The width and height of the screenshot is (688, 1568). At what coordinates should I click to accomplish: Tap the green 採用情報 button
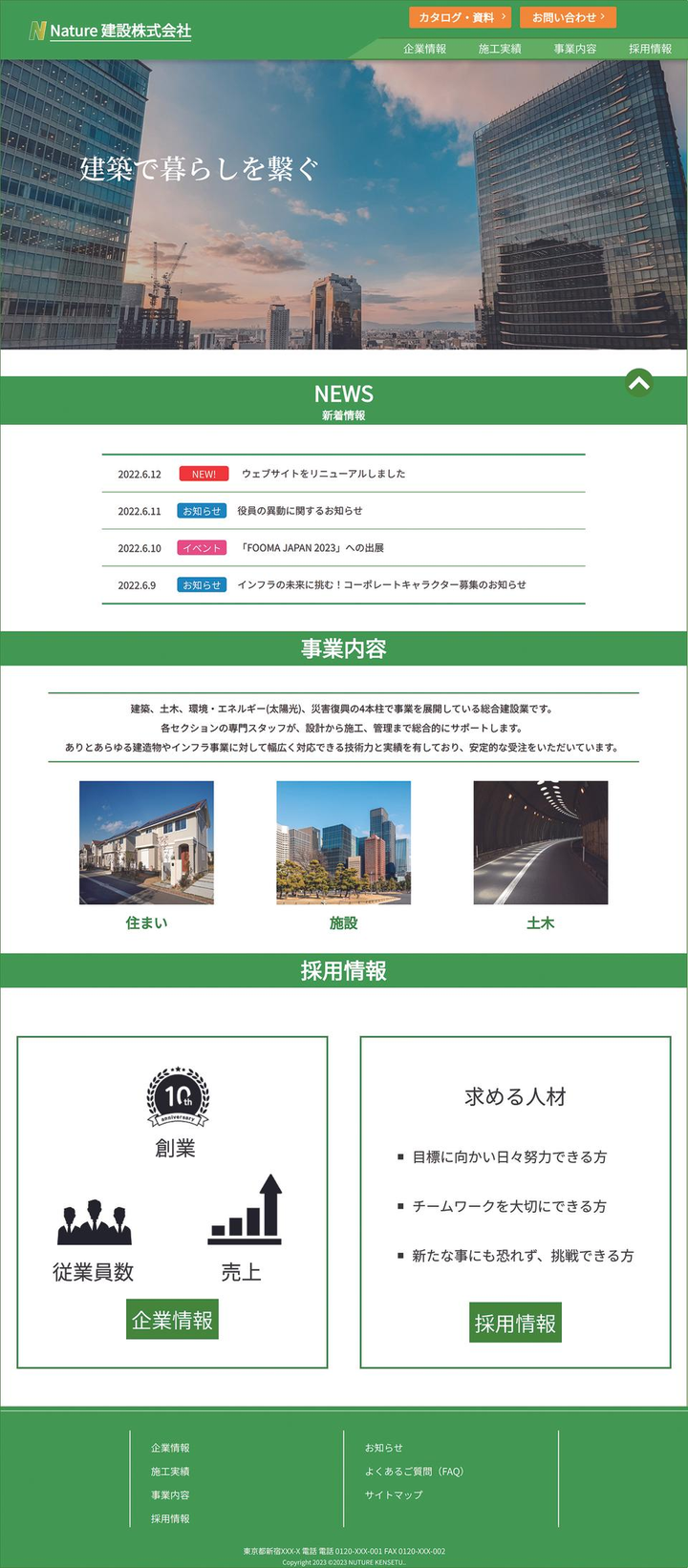(515, 1323)
